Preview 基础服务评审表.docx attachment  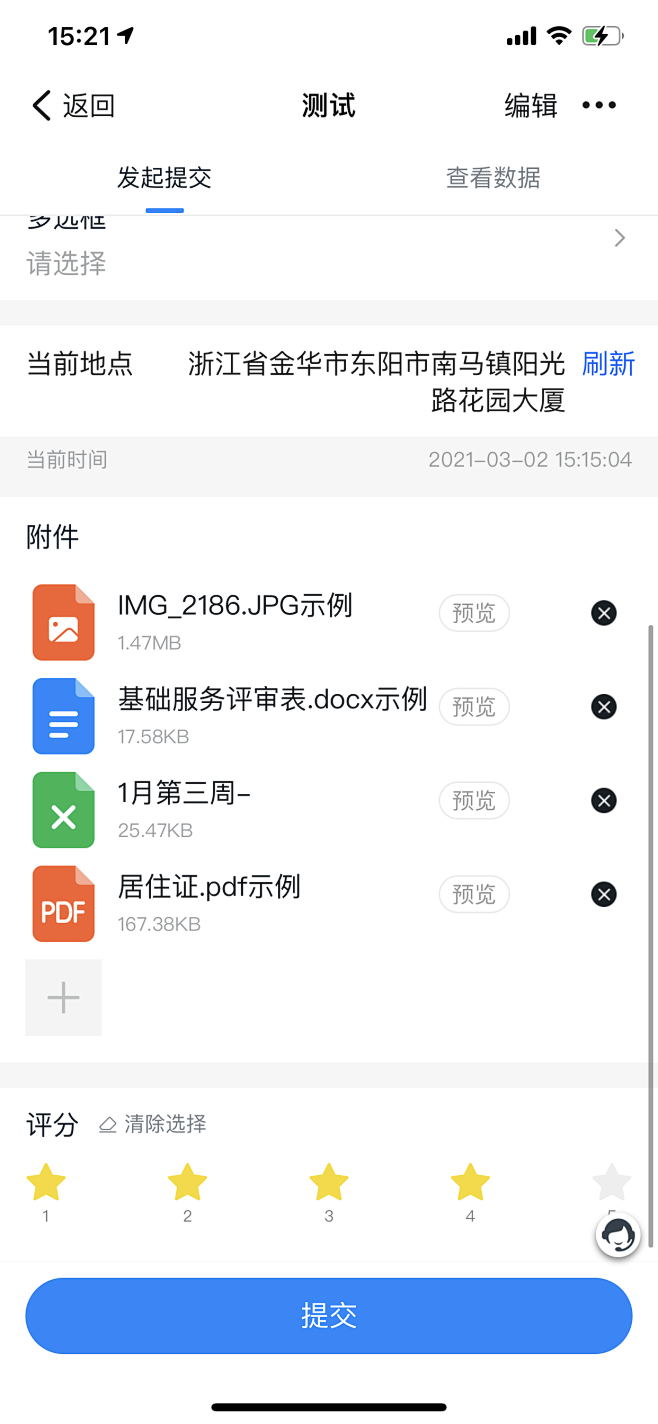click(x=474, y=707)
